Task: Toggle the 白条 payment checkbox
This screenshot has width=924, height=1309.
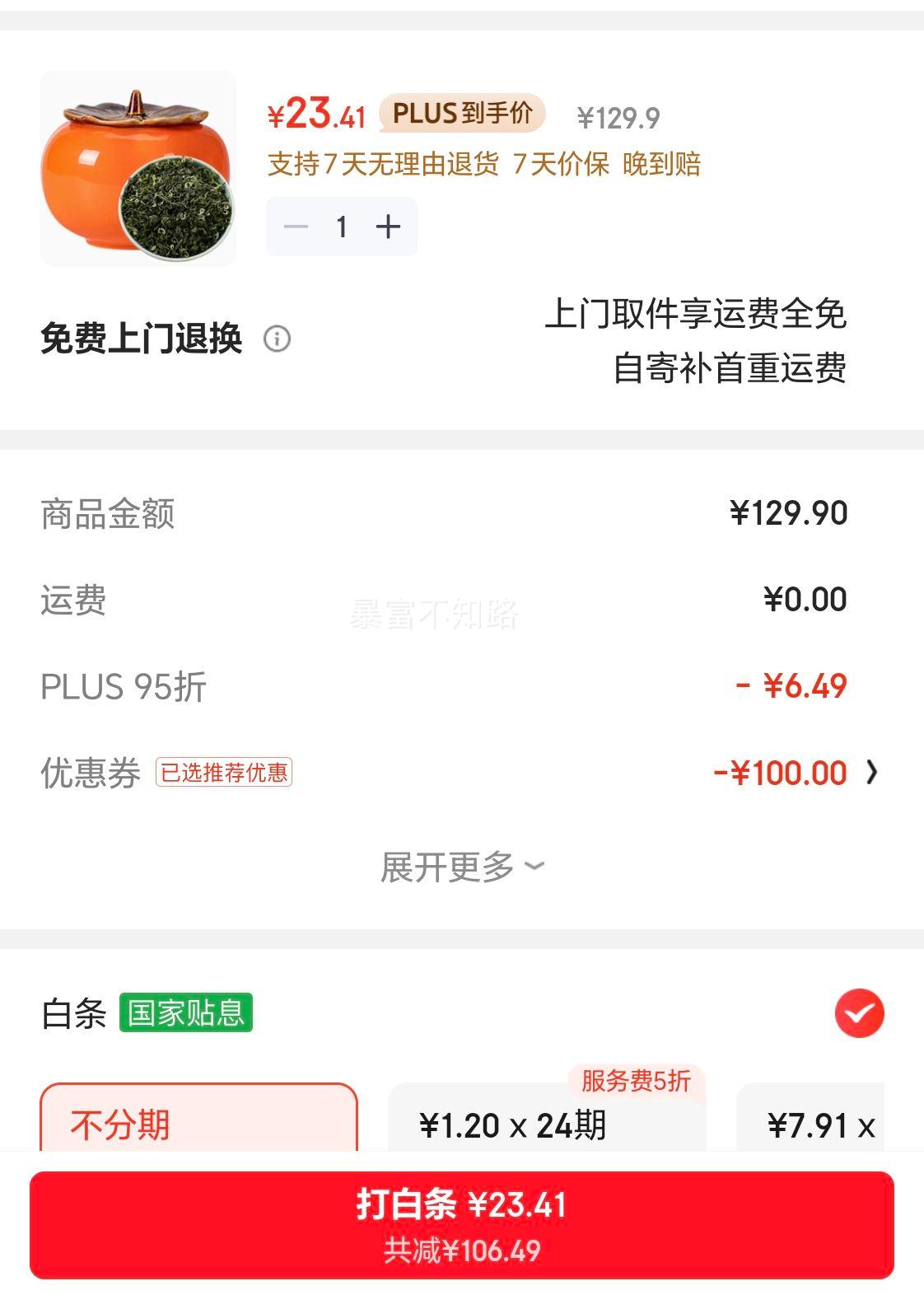Action: point(859,1012)
